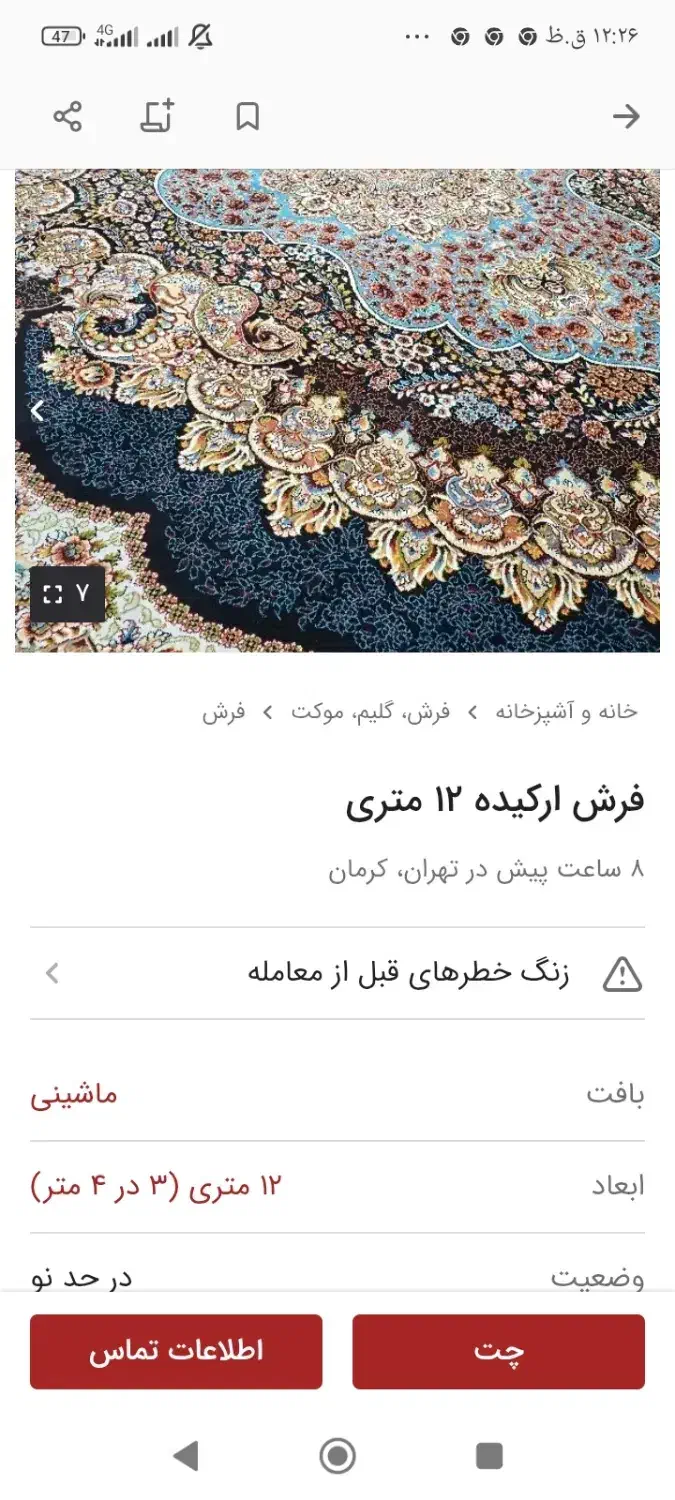This screenshot has height=1500, width=675.
Task: Open the فرش breadcrumb link
Action: tap(224, 712)
